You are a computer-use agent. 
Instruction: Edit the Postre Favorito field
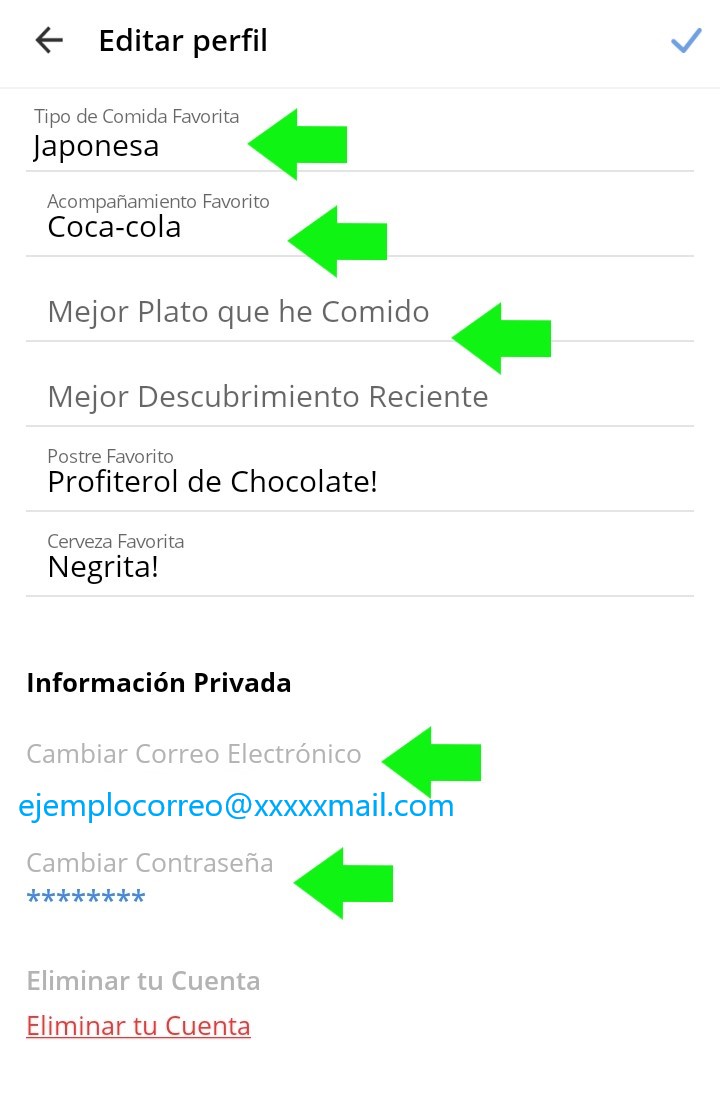click(x=212, y=482)
